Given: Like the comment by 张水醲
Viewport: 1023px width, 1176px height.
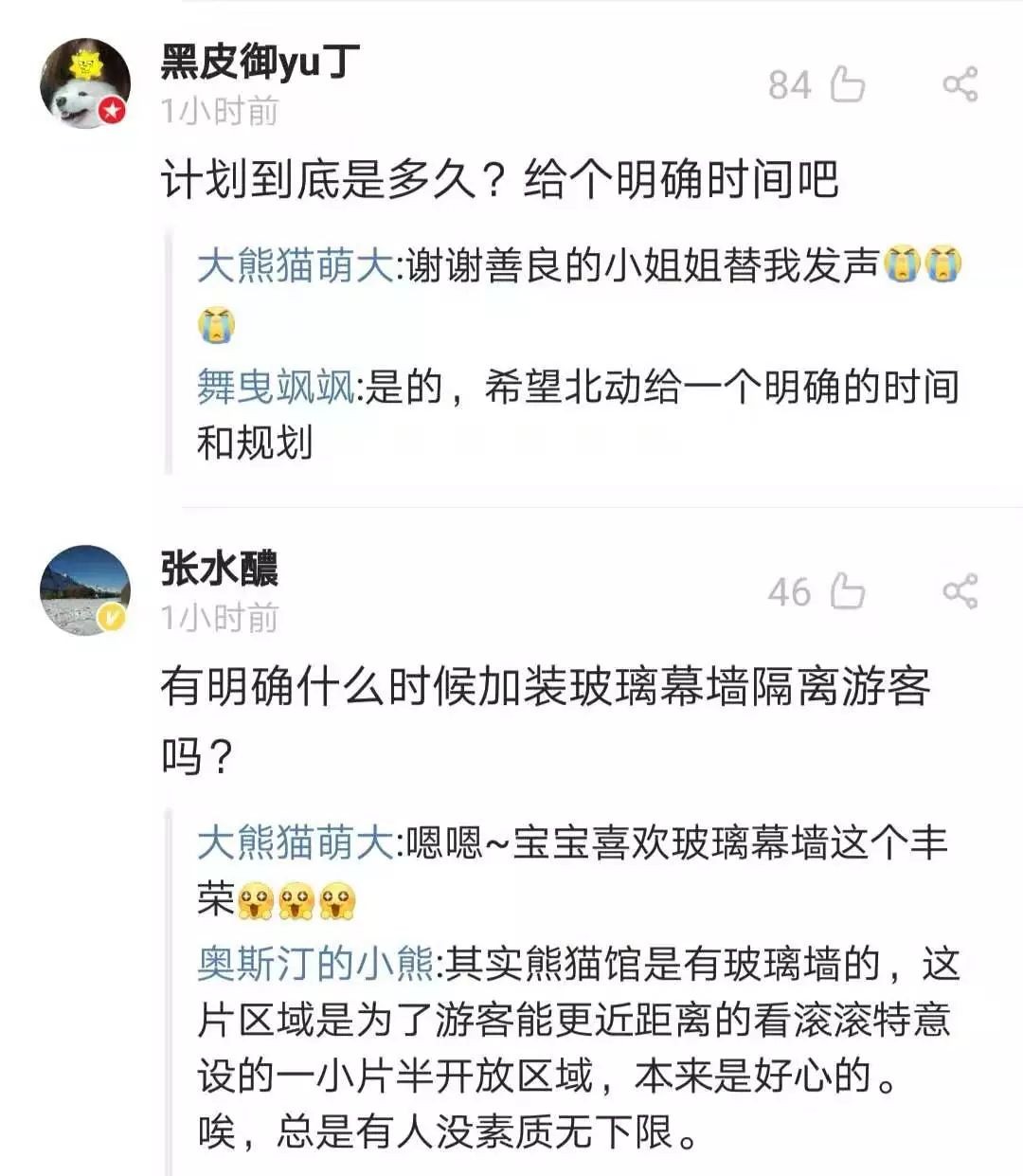Looking at the screenshot, I should pyautogui.click(x=847, y=591).
